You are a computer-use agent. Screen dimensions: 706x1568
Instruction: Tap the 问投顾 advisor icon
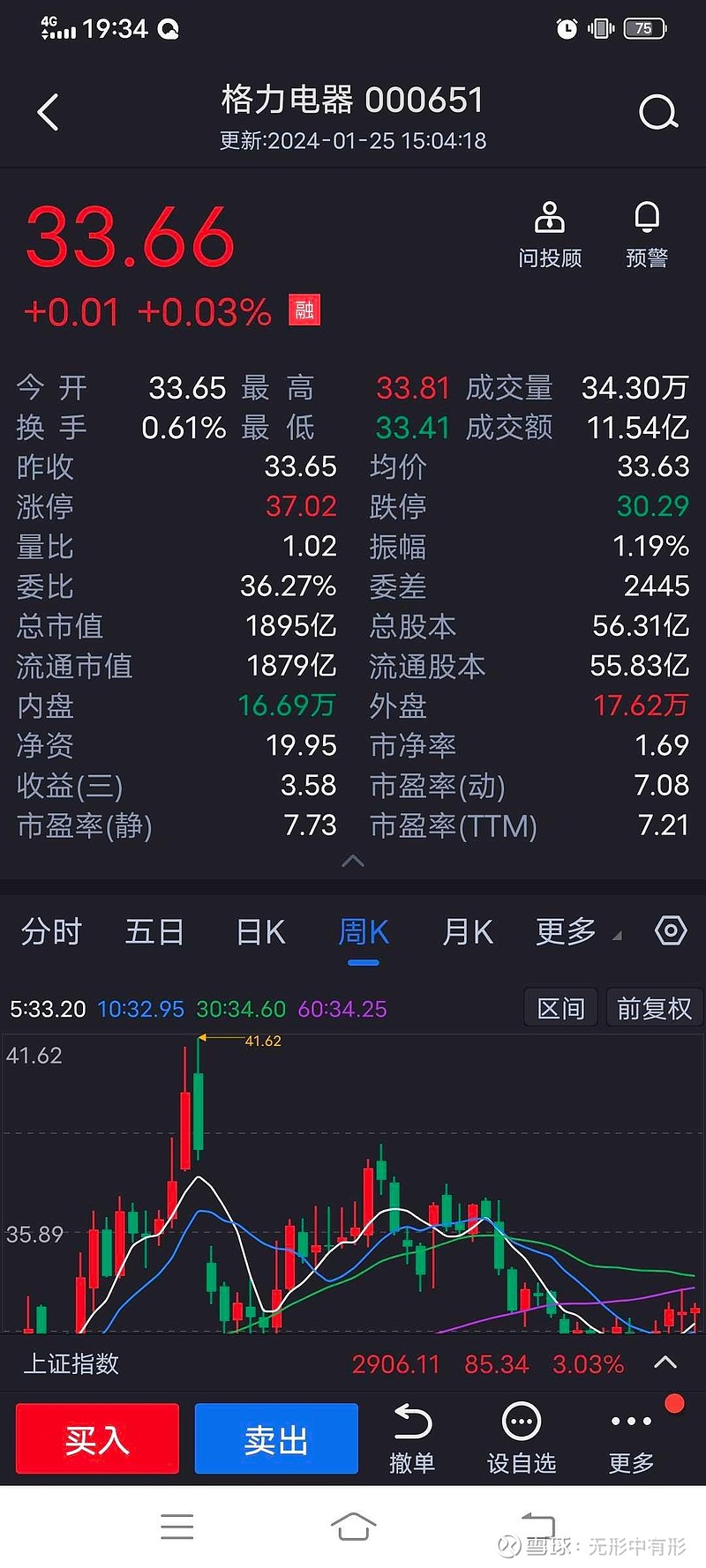pyautogui.click(x=549, y=231)
